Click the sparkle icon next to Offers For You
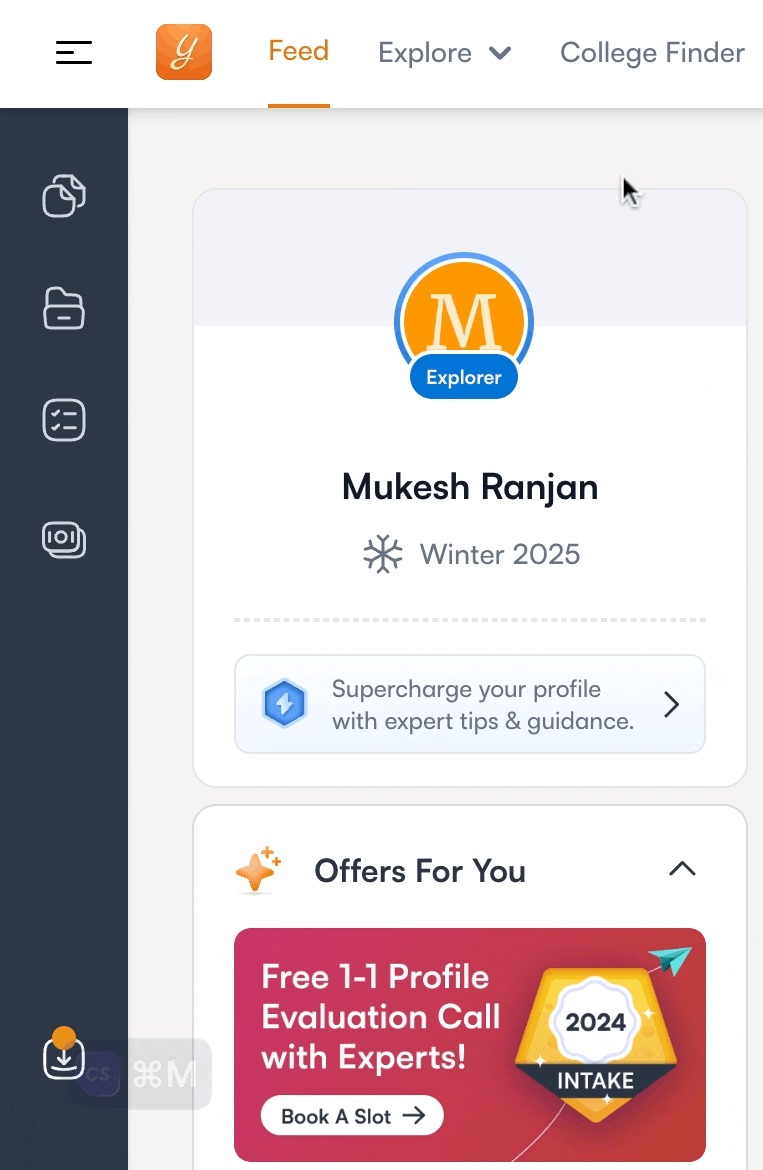Image resolution: width=763 pixels, height=1170 pixels. tap(257, 868)
